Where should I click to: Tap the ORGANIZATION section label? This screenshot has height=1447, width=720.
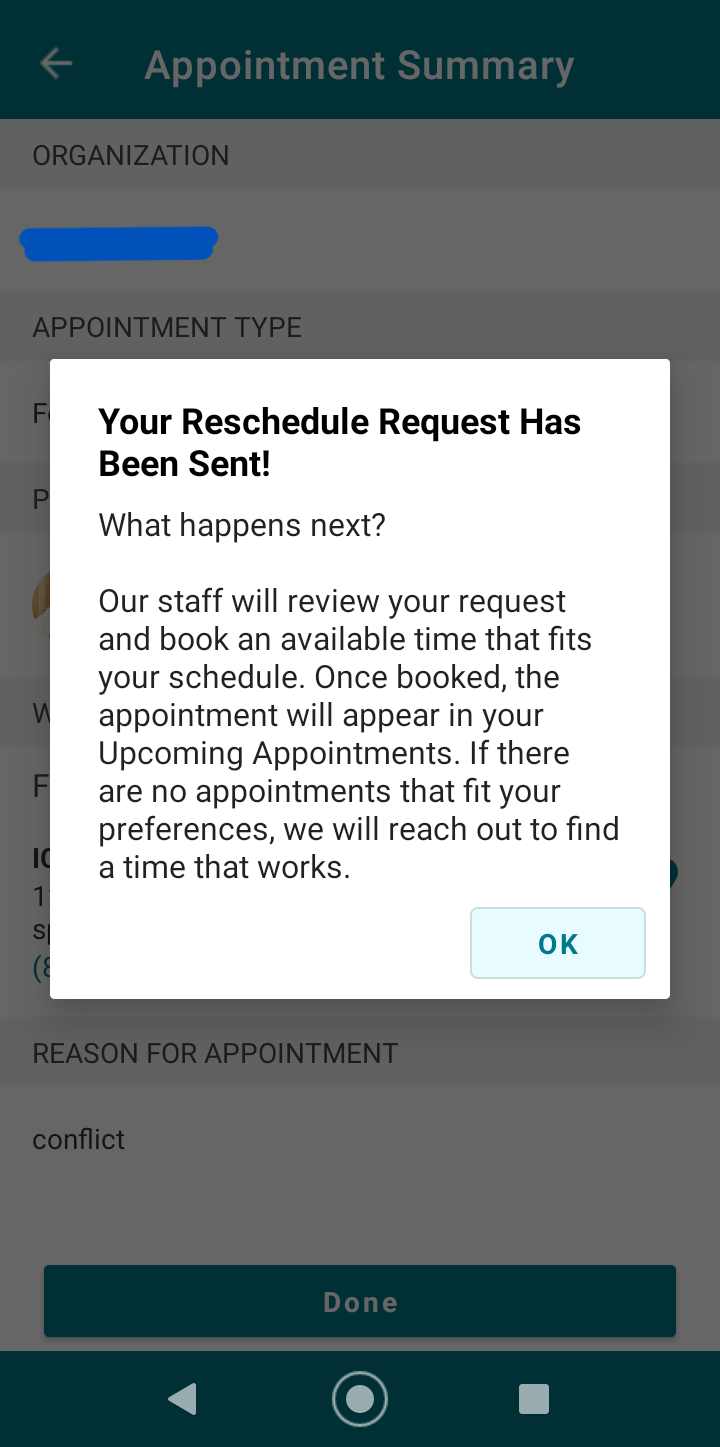(x=131, y=155)
